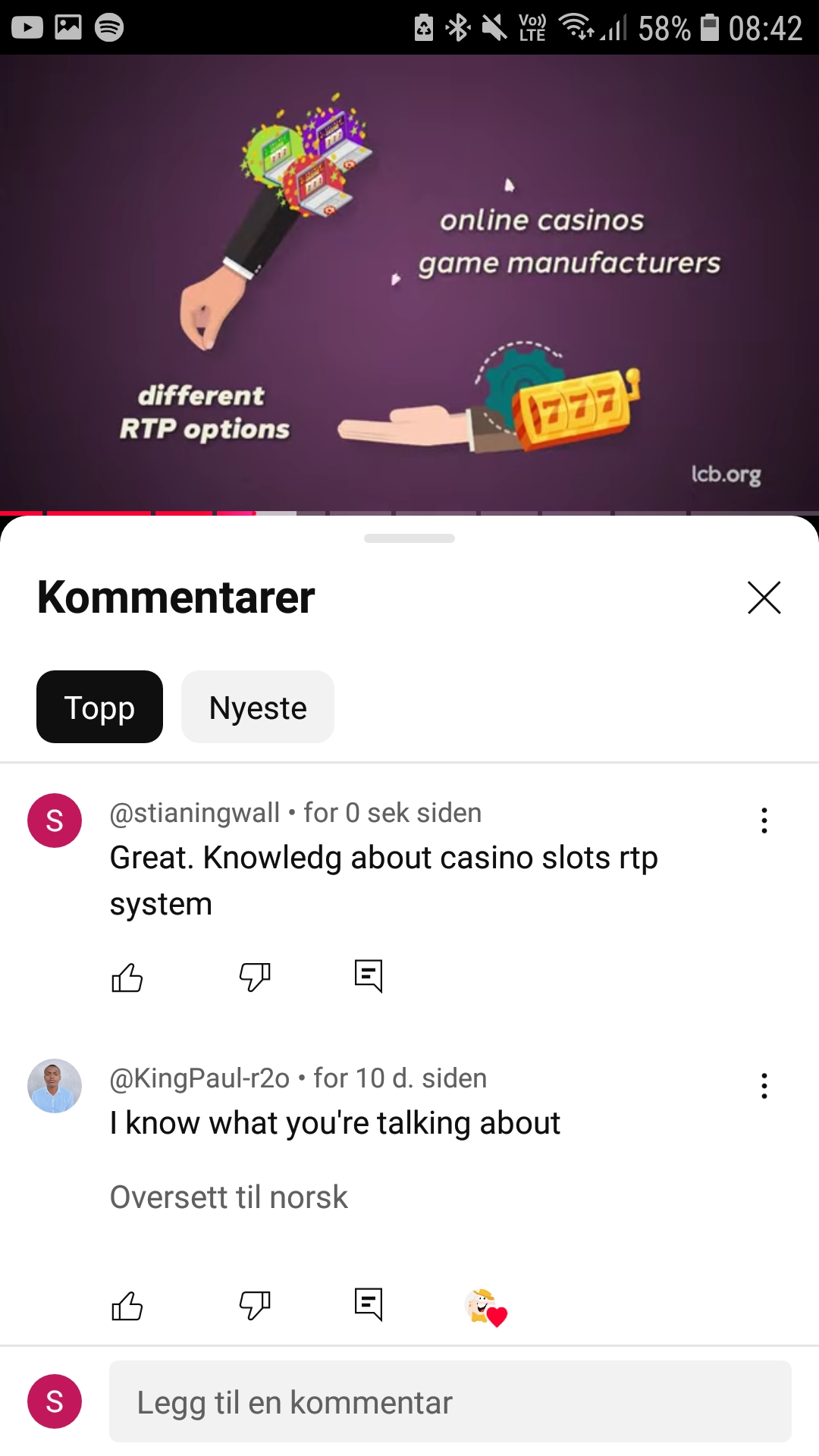This screenshot has height=1456, width=819.
Task: Close the Kommentarer panel
Action: [x=764, y=598]
